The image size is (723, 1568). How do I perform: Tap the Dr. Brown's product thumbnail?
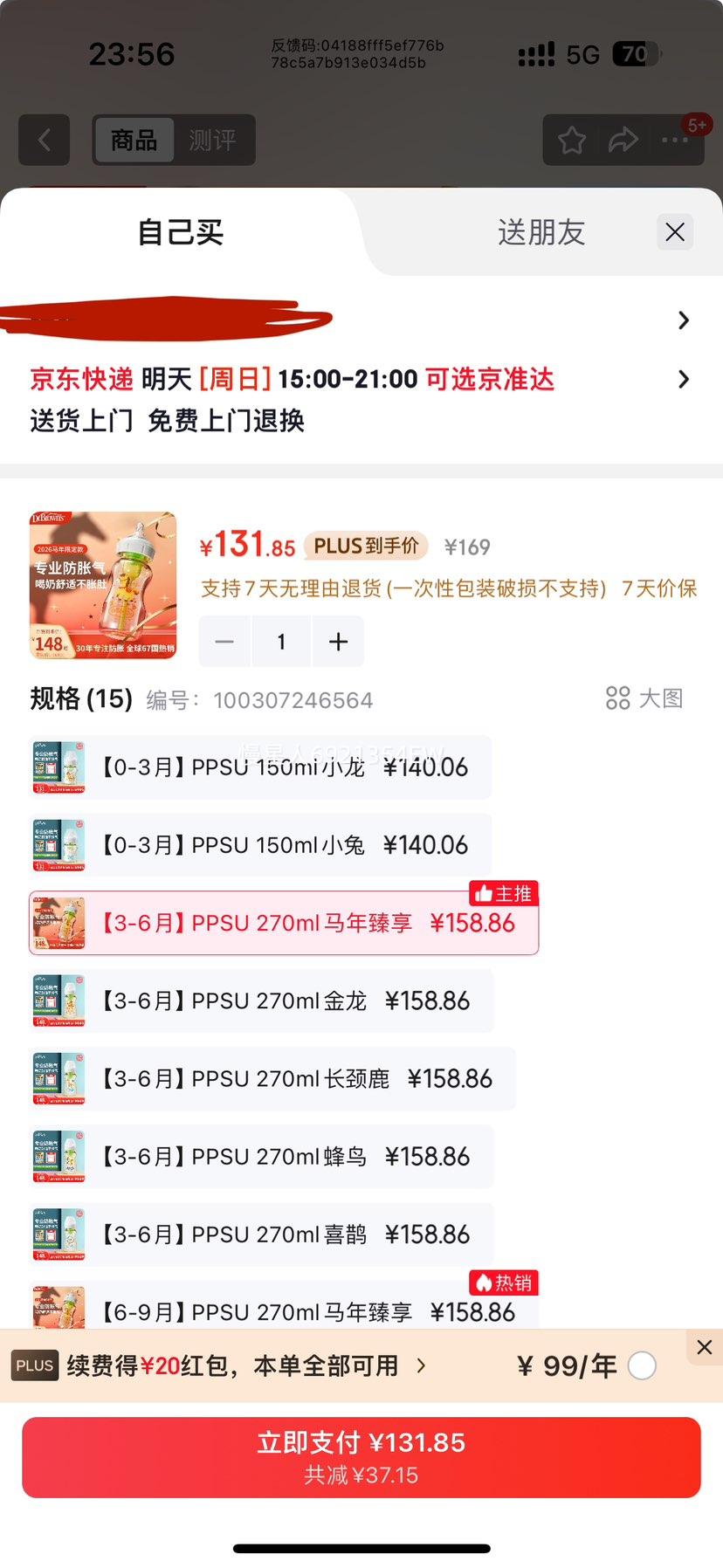click(102, 585)
